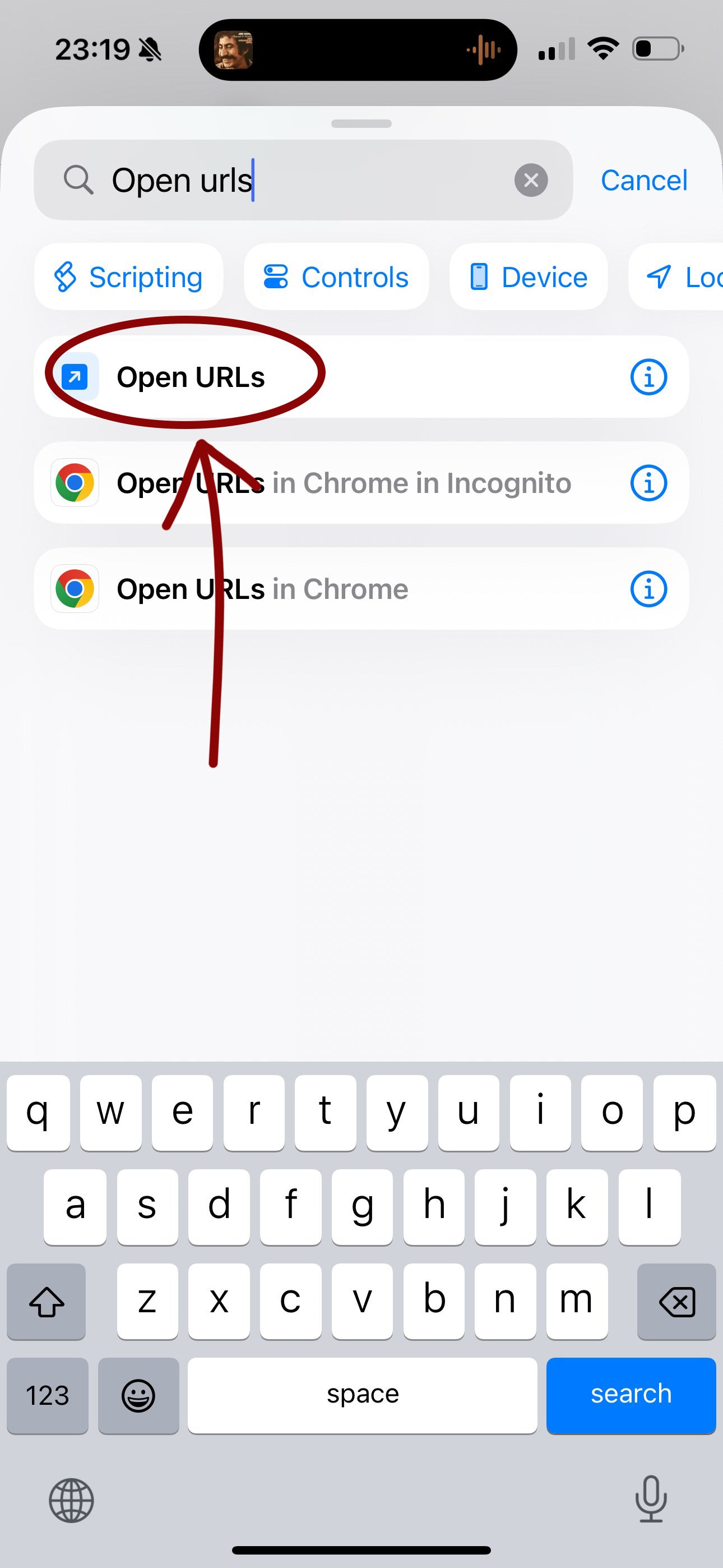The image size is (723, 1568).
Task: Switch keyboard language with globe icon
Action: coord(71,1500)
